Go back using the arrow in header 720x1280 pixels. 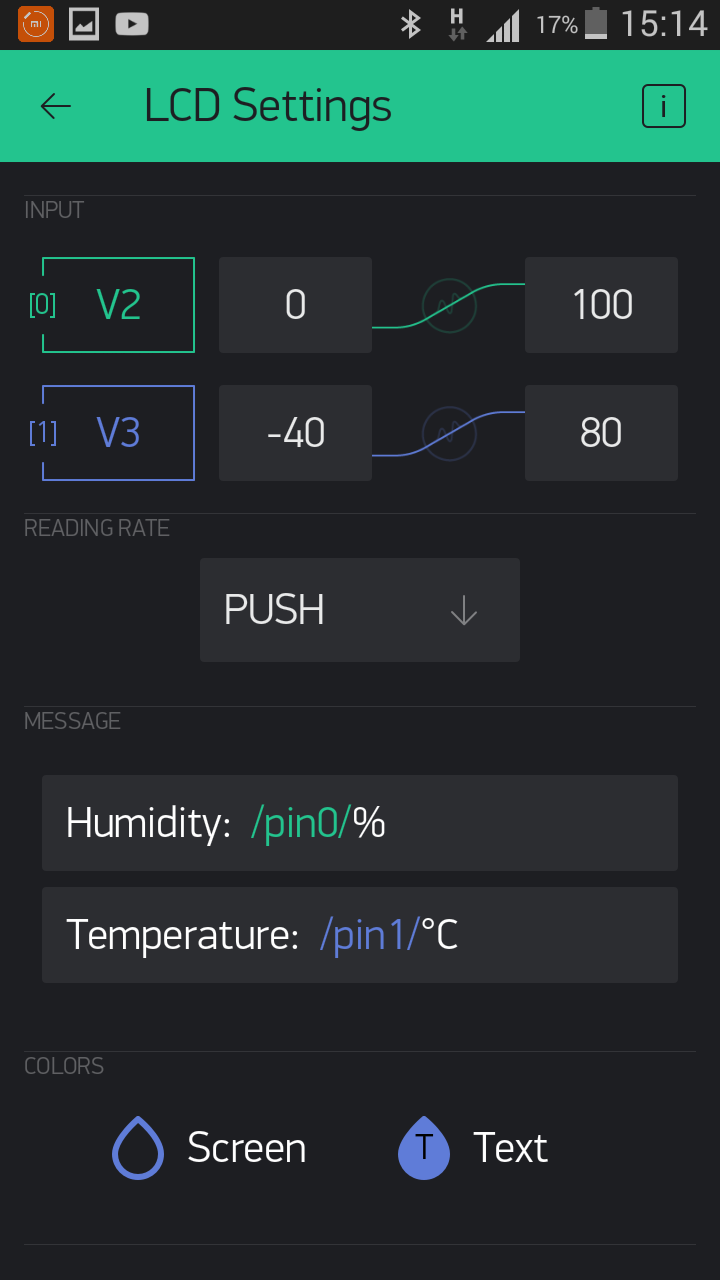click(x=56, y=106)
